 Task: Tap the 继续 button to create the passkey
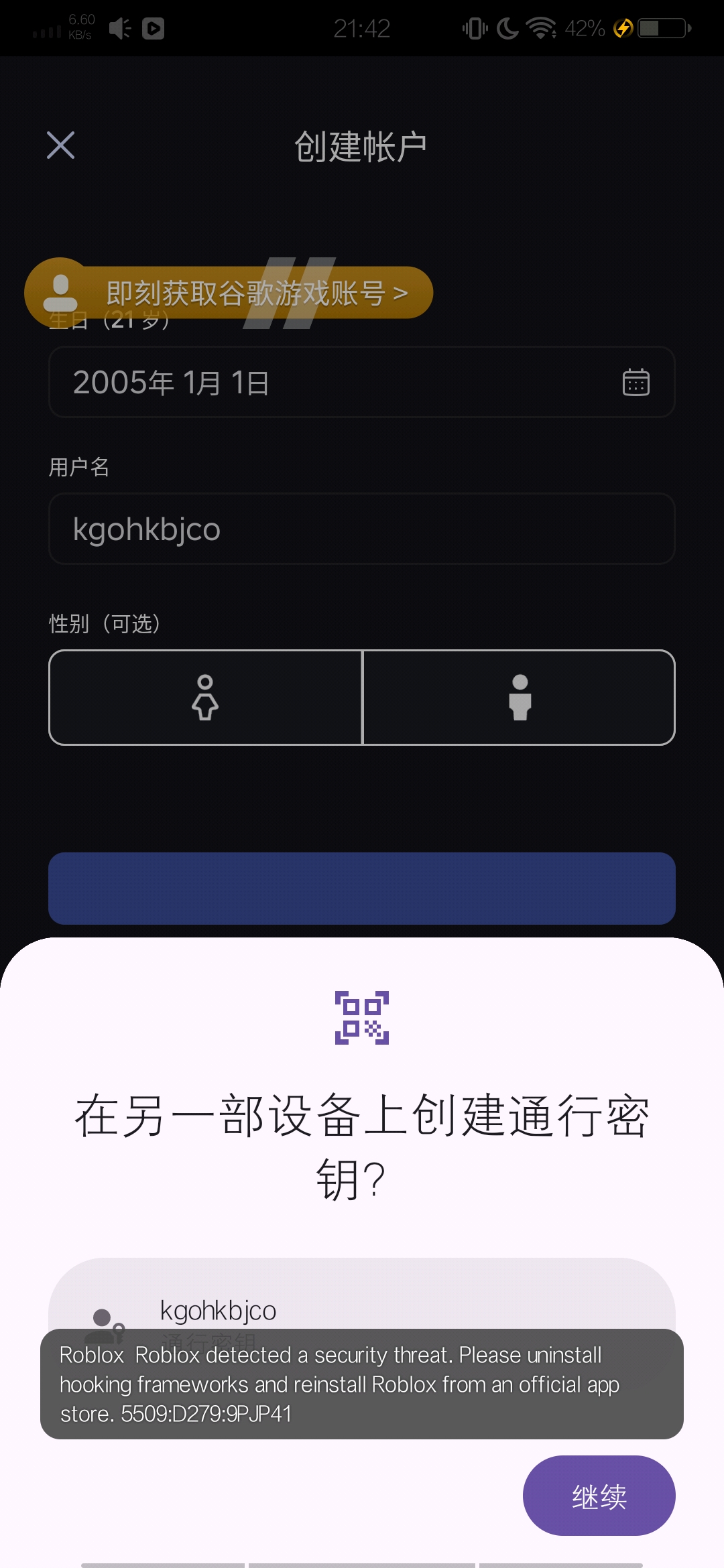(x=599, y=1494)
